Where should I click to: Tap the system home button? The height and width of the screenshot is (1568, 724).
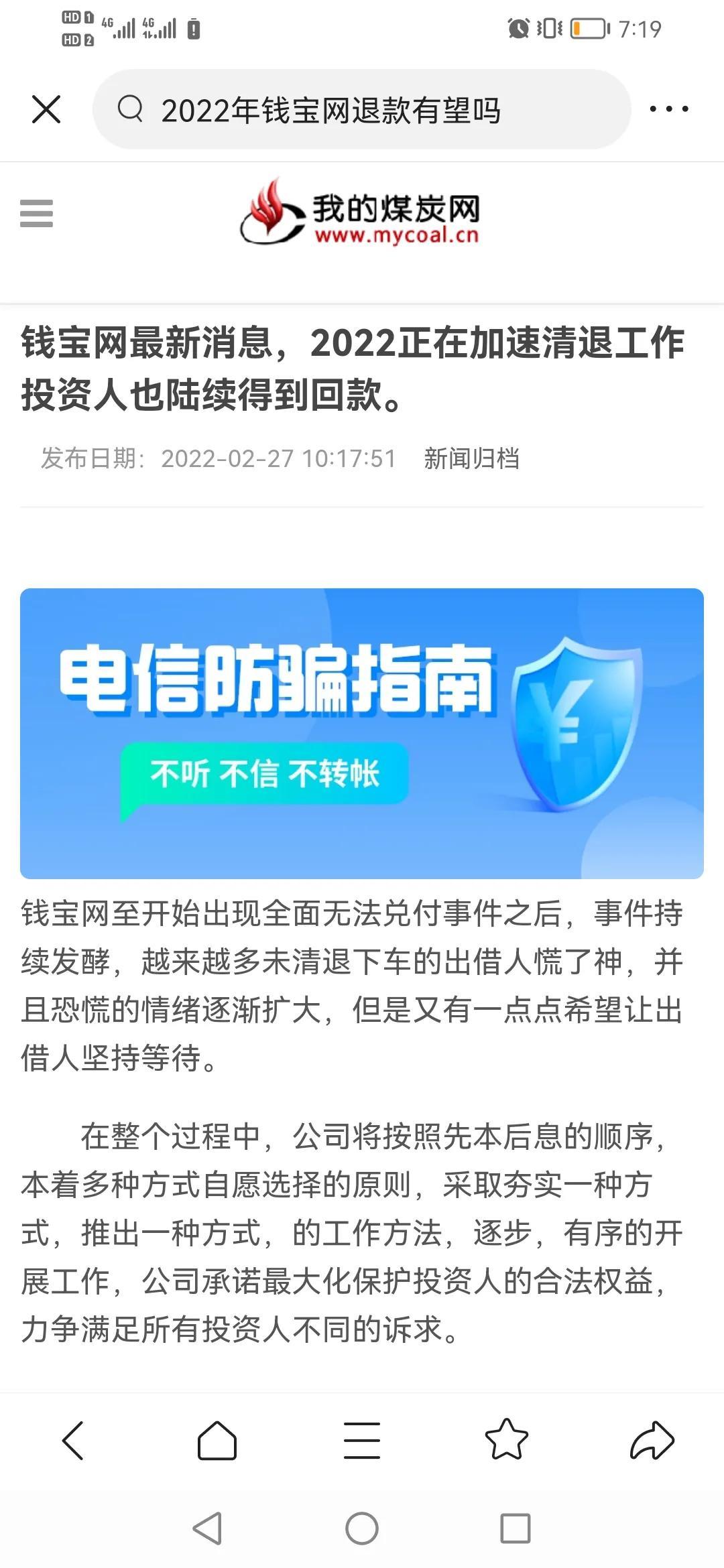coord(362,1528)
